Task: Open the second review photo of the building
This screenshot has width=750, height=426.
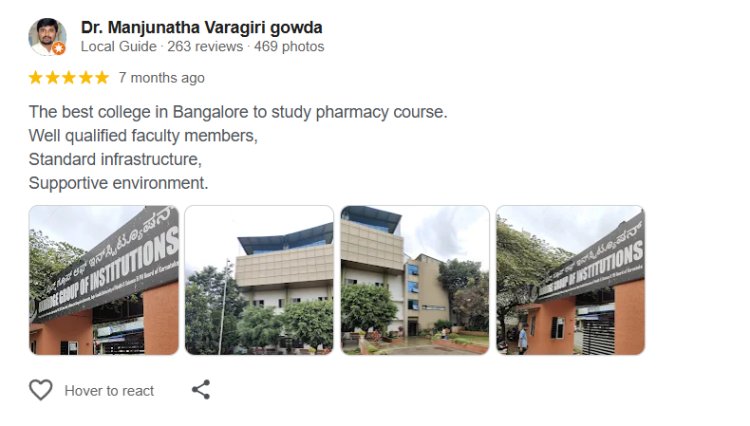Action: (x=259, y=280)
